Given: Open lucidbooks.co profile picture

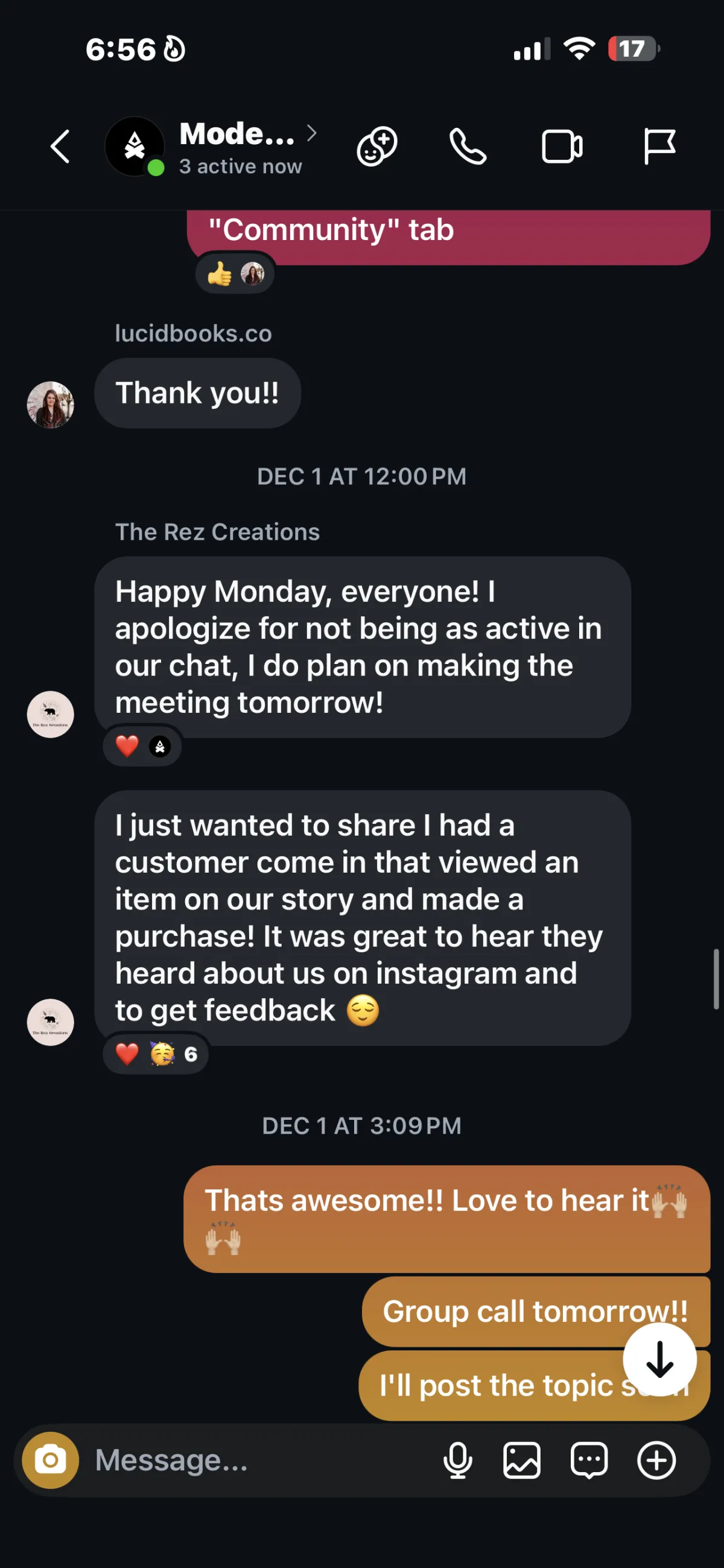Looking at the screenshot, I should pyautogui.click(x=51, y=405).
